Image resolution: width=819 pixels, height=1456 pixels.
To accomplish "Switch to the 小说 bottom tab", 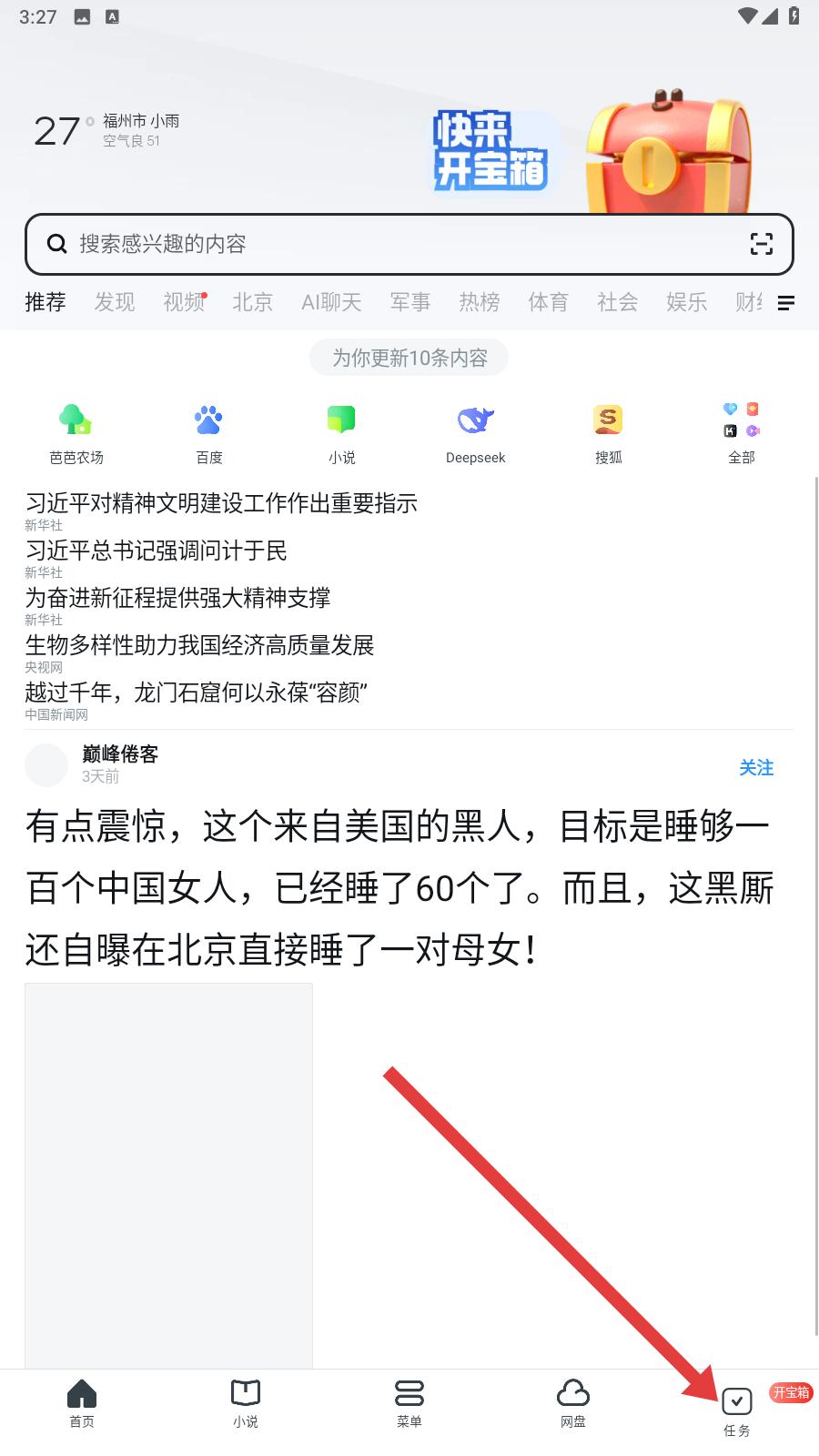I will click(246, 1404).
